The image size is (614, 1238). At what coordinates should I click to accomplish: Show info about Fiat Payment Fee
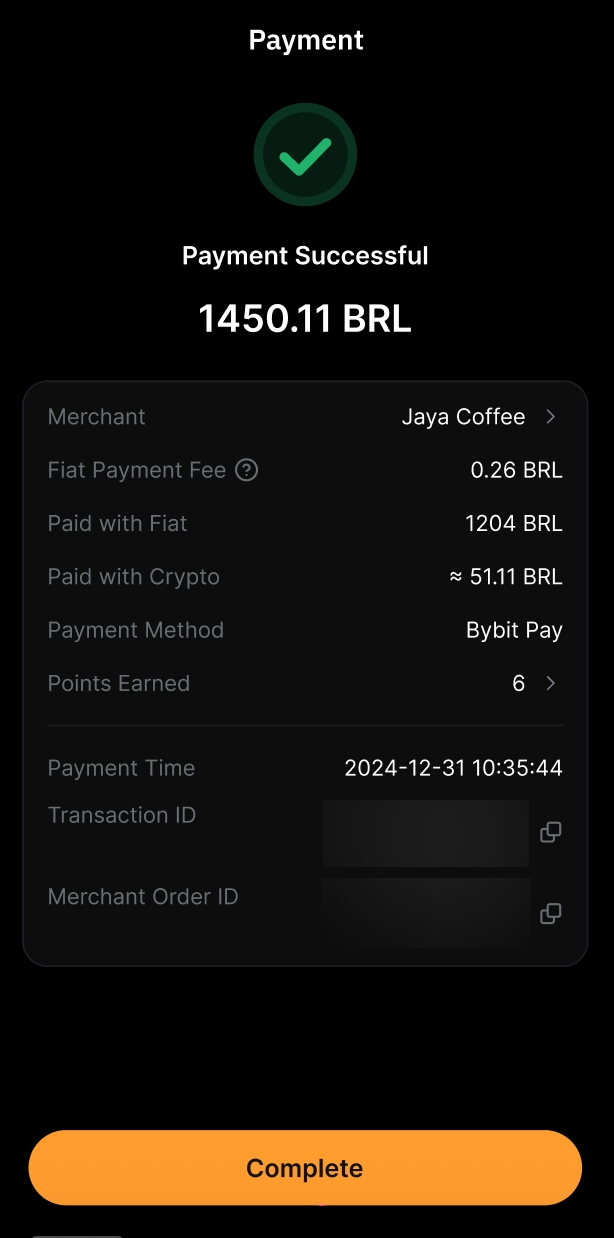point(246,470)
